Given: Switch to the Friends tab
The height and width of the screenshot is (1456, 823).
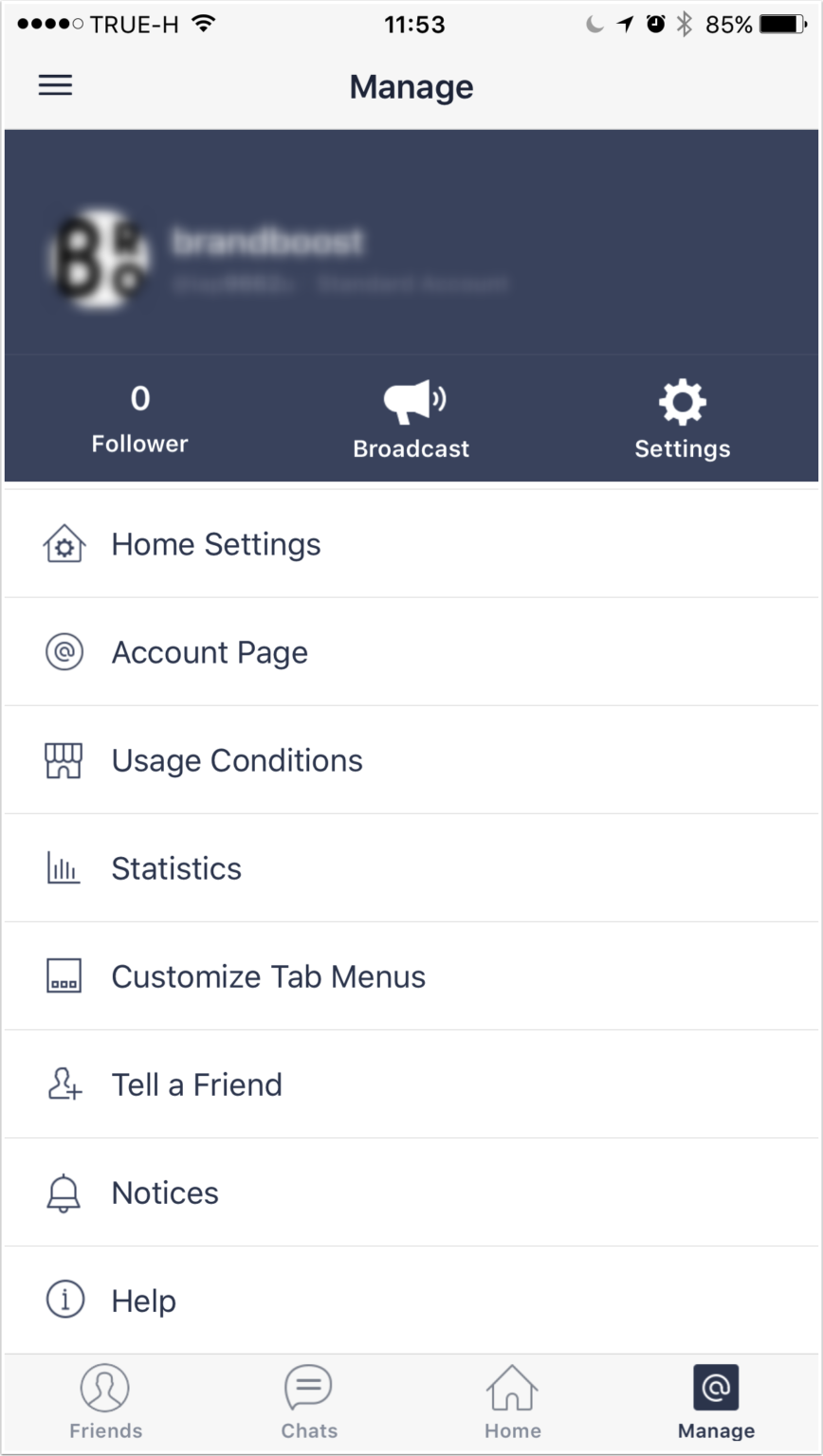Looking at the screenshot, I should [x=105, y=1403].
